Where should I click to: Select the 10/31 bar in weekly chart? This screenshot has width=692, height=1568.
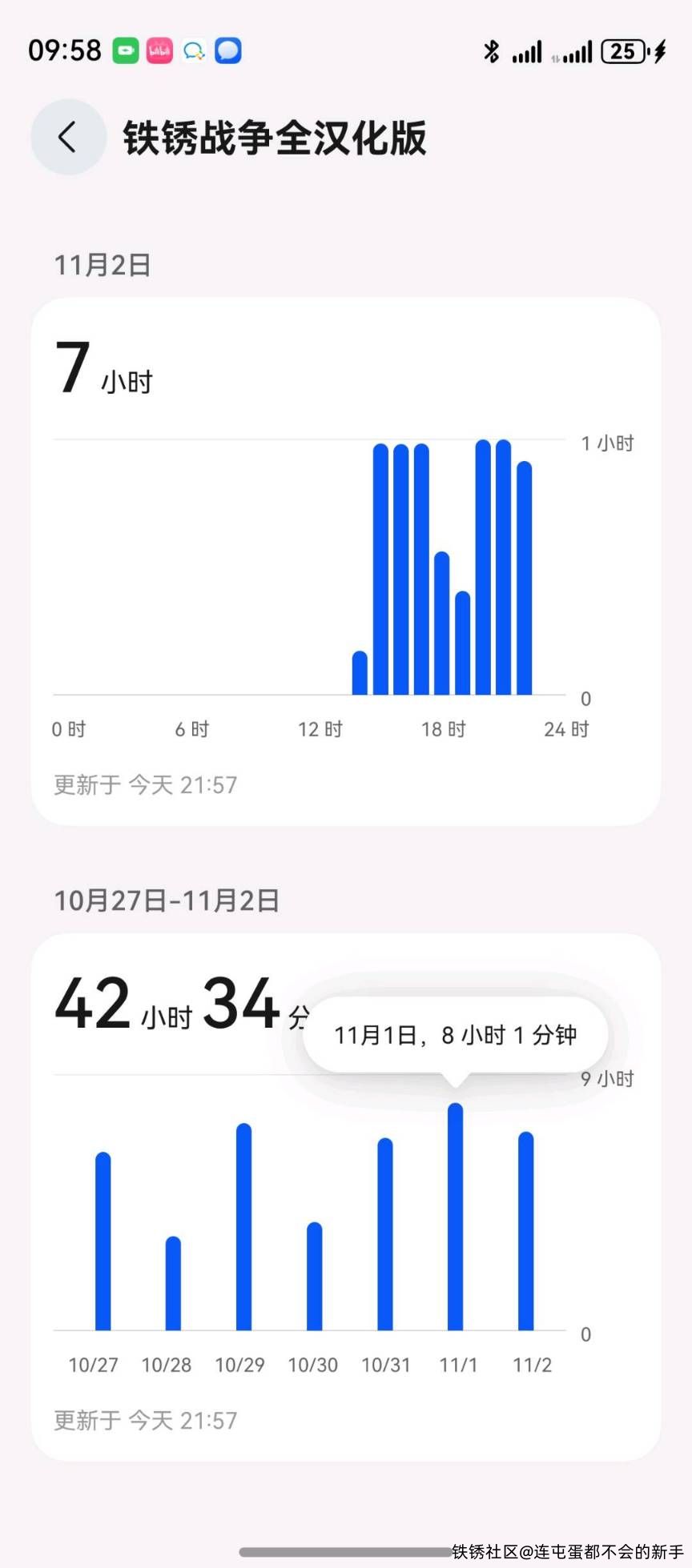(x=385, y=1233)
